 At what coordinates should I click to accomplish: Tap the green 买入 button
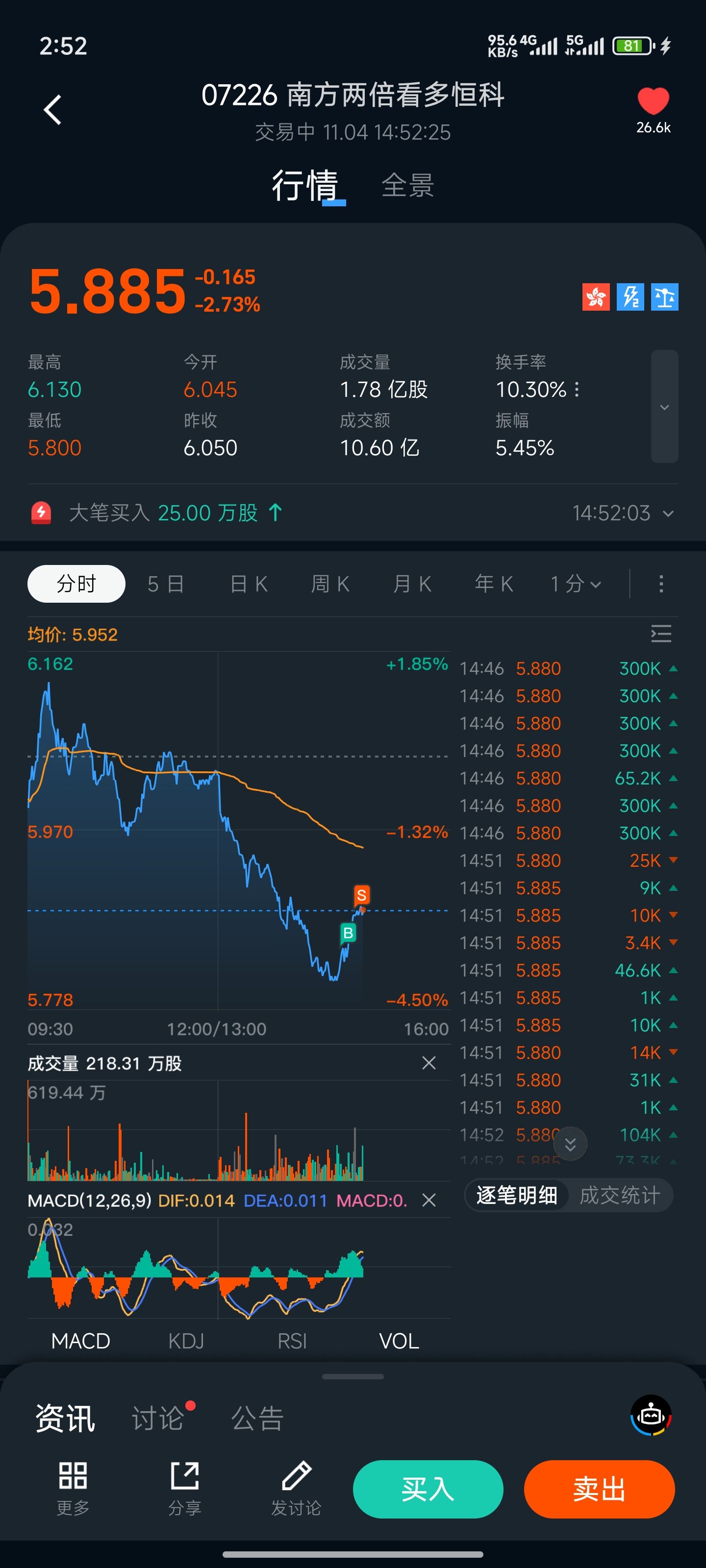pyautogui.click(x=428, y=1489)
